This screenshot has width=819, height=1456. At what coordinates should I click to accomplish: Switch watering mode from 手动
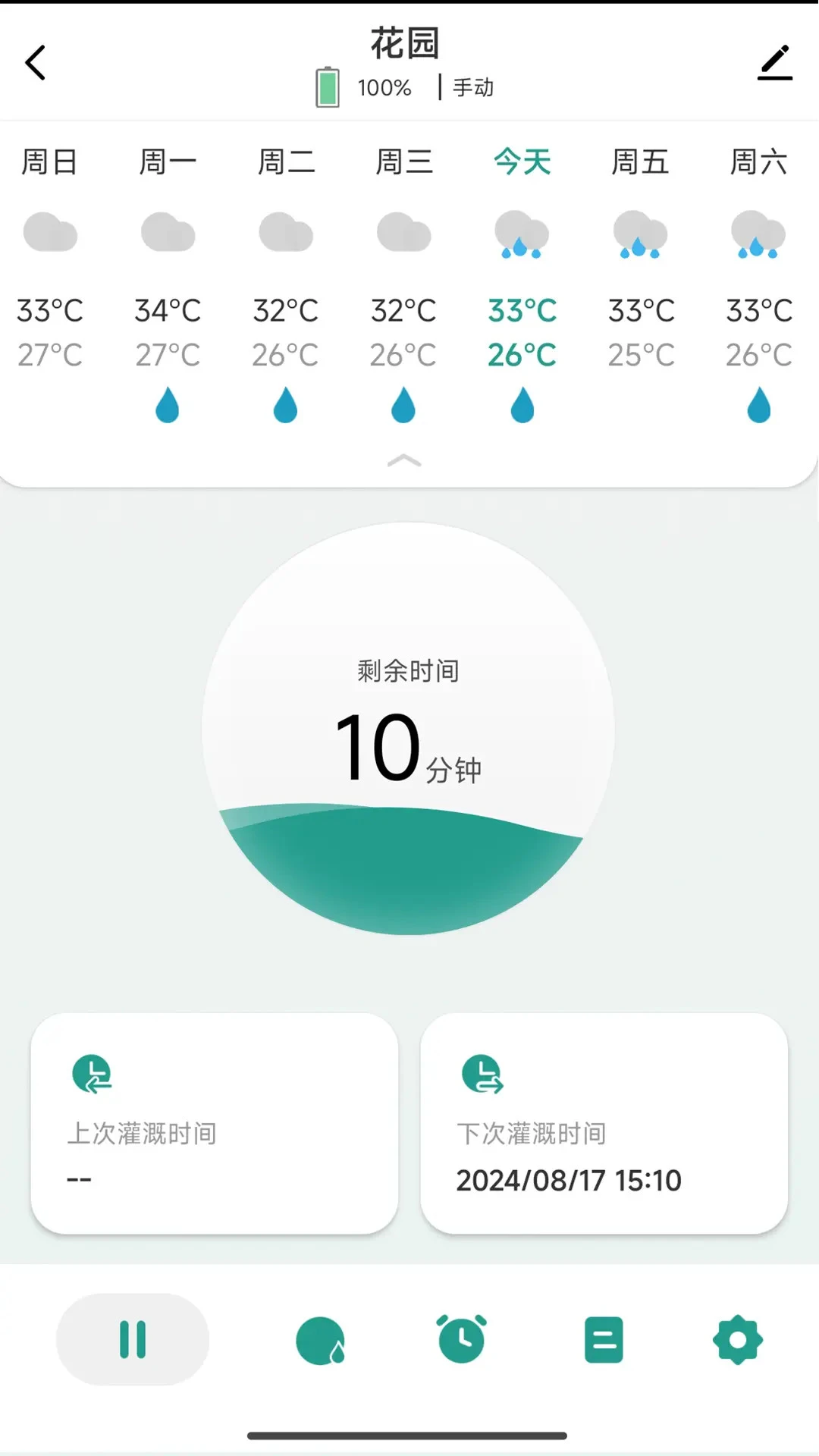pos(471,87)
